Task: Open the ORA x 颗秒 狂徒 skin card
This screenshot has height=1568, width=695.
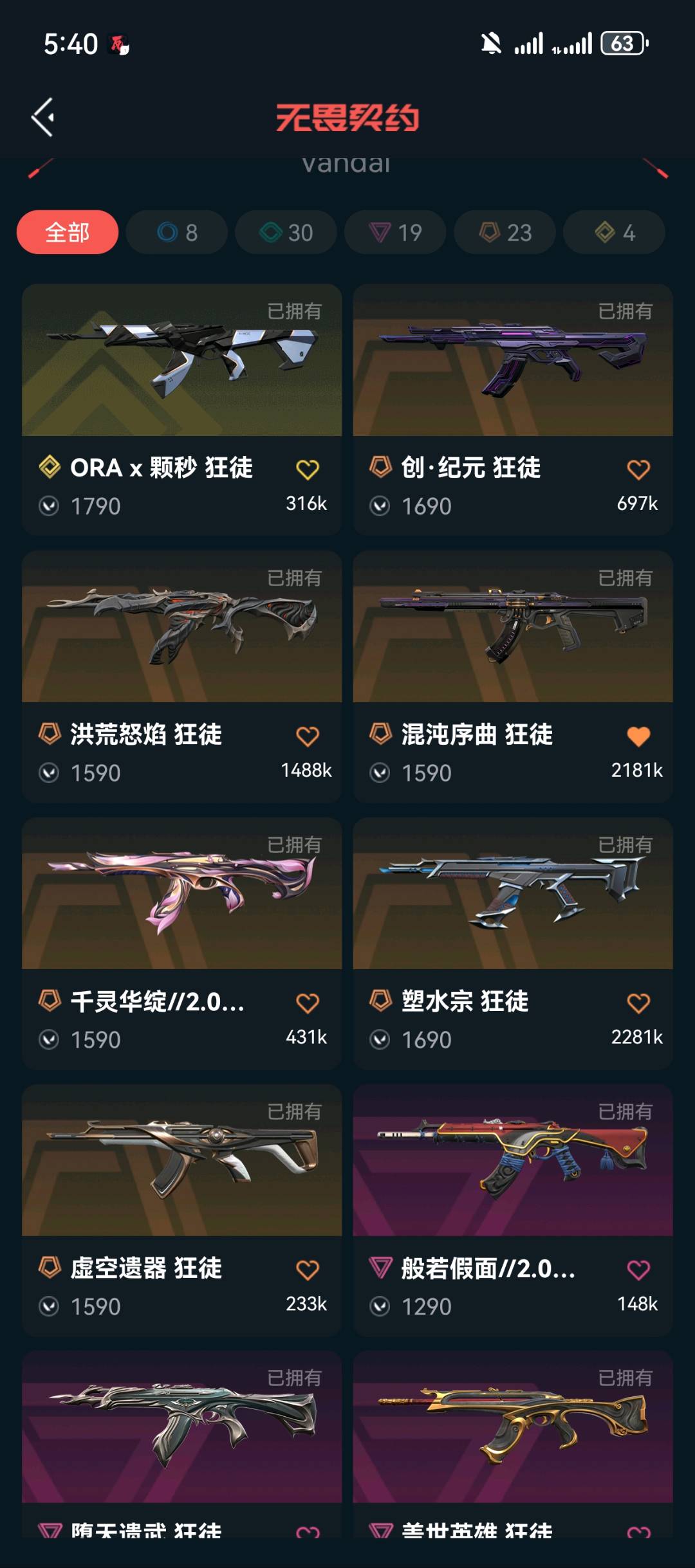Action: (181, 410)
